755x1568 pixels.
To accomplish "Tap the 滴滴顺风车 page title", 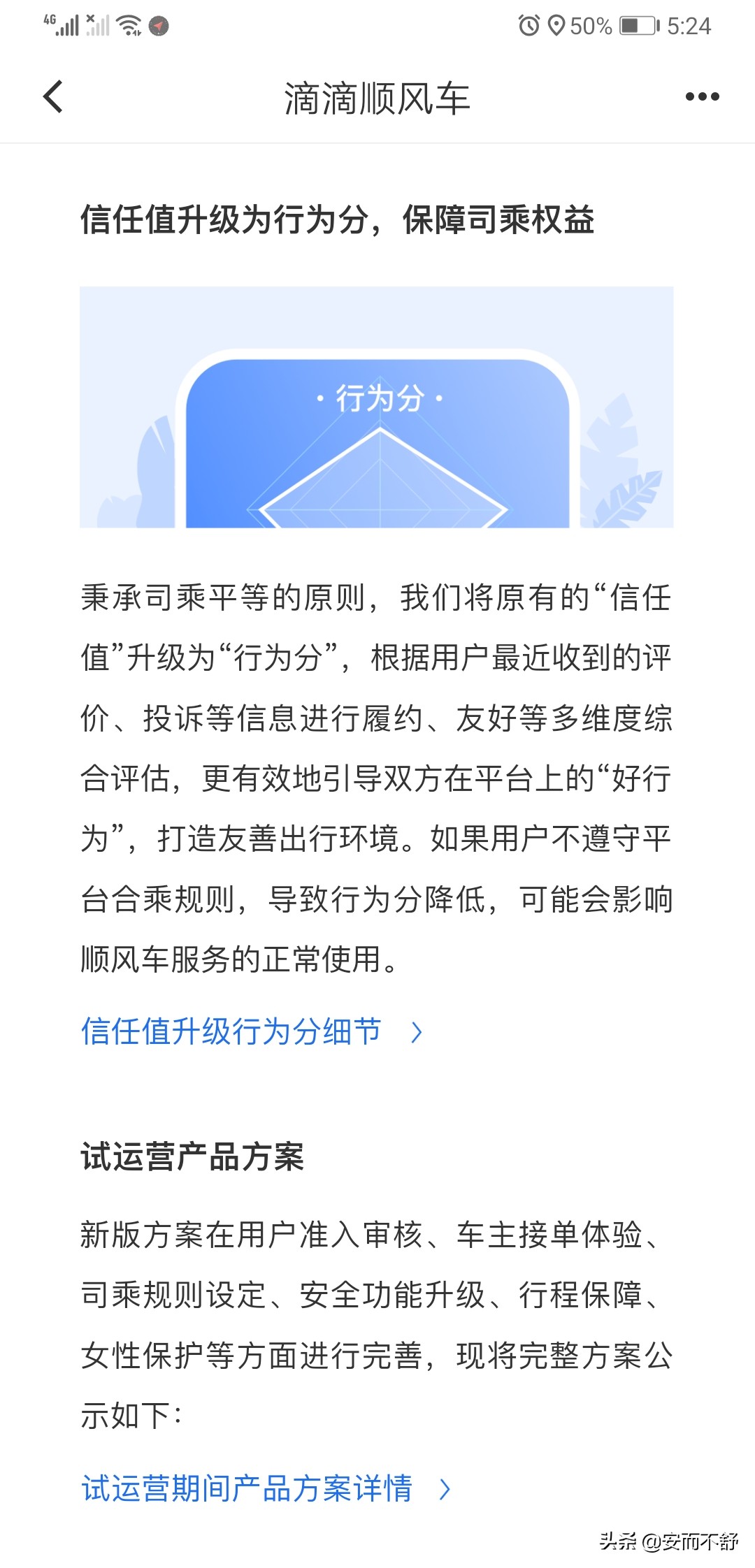I will 377,98.
